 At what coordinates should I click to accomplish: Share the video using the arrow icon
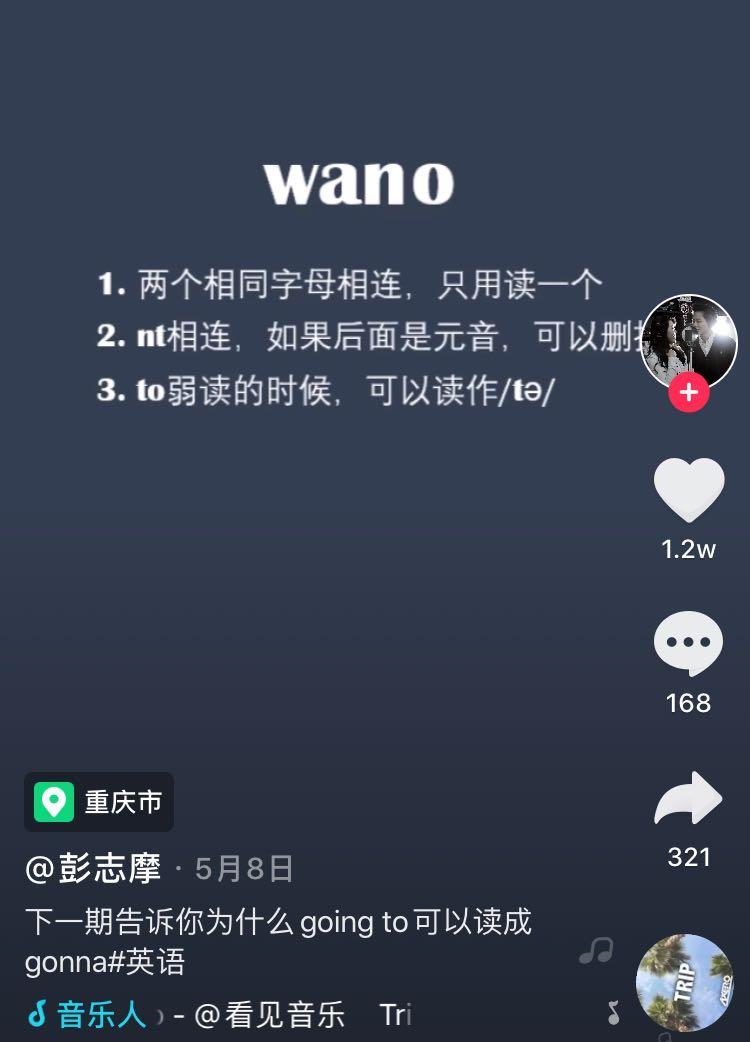tap(687, 800)
